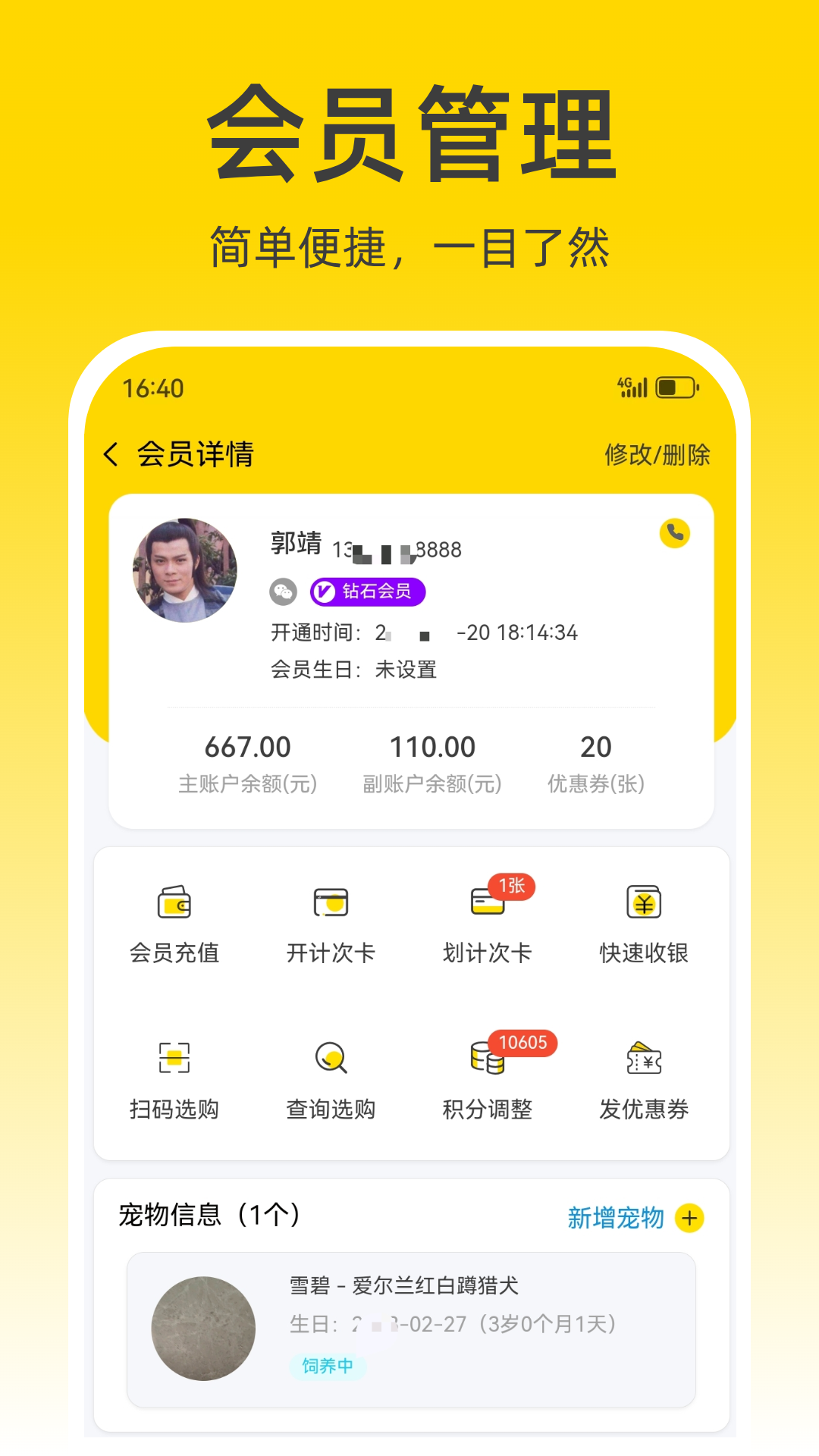
Task: Tap the battery indicator in status bar
Action: click(x=675, y=386)
